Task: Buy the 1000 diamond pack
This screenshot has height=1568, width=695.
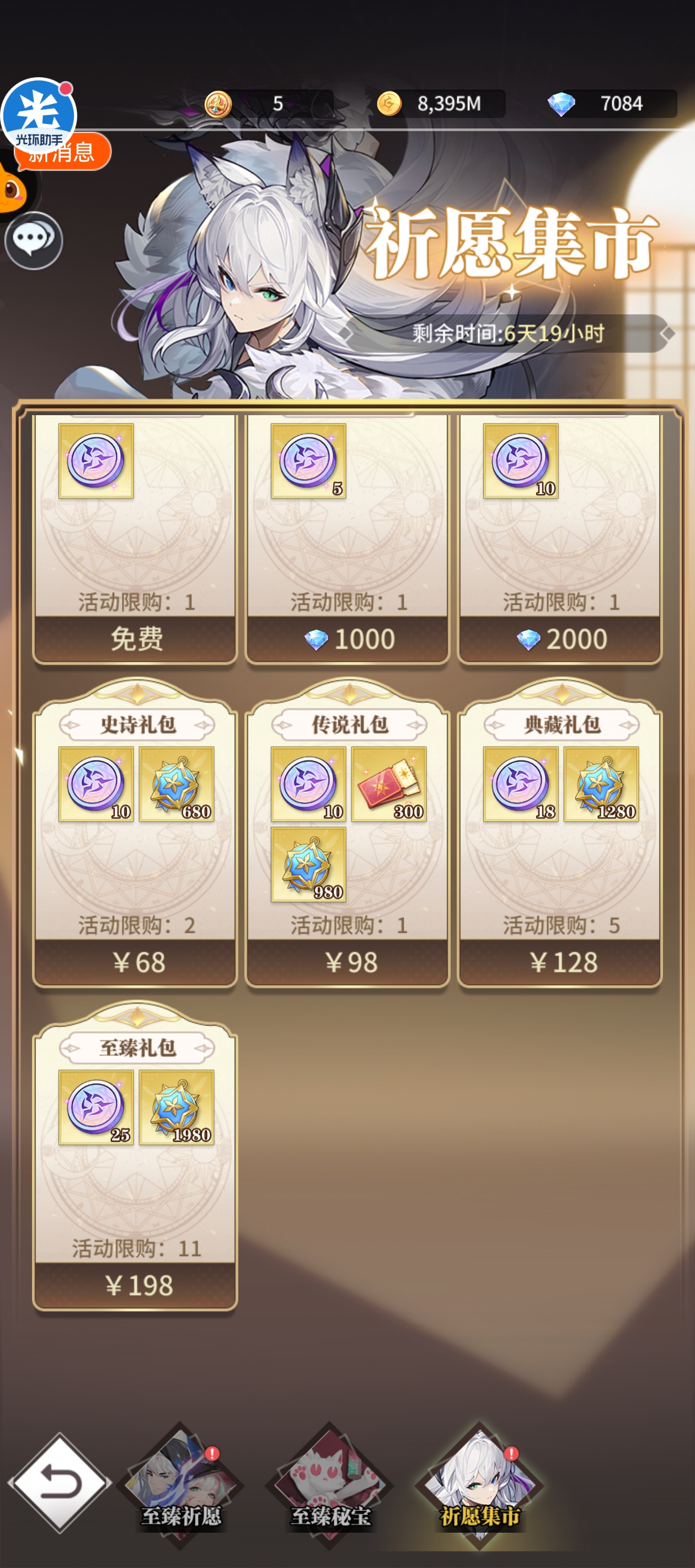Action: (348, 639)
